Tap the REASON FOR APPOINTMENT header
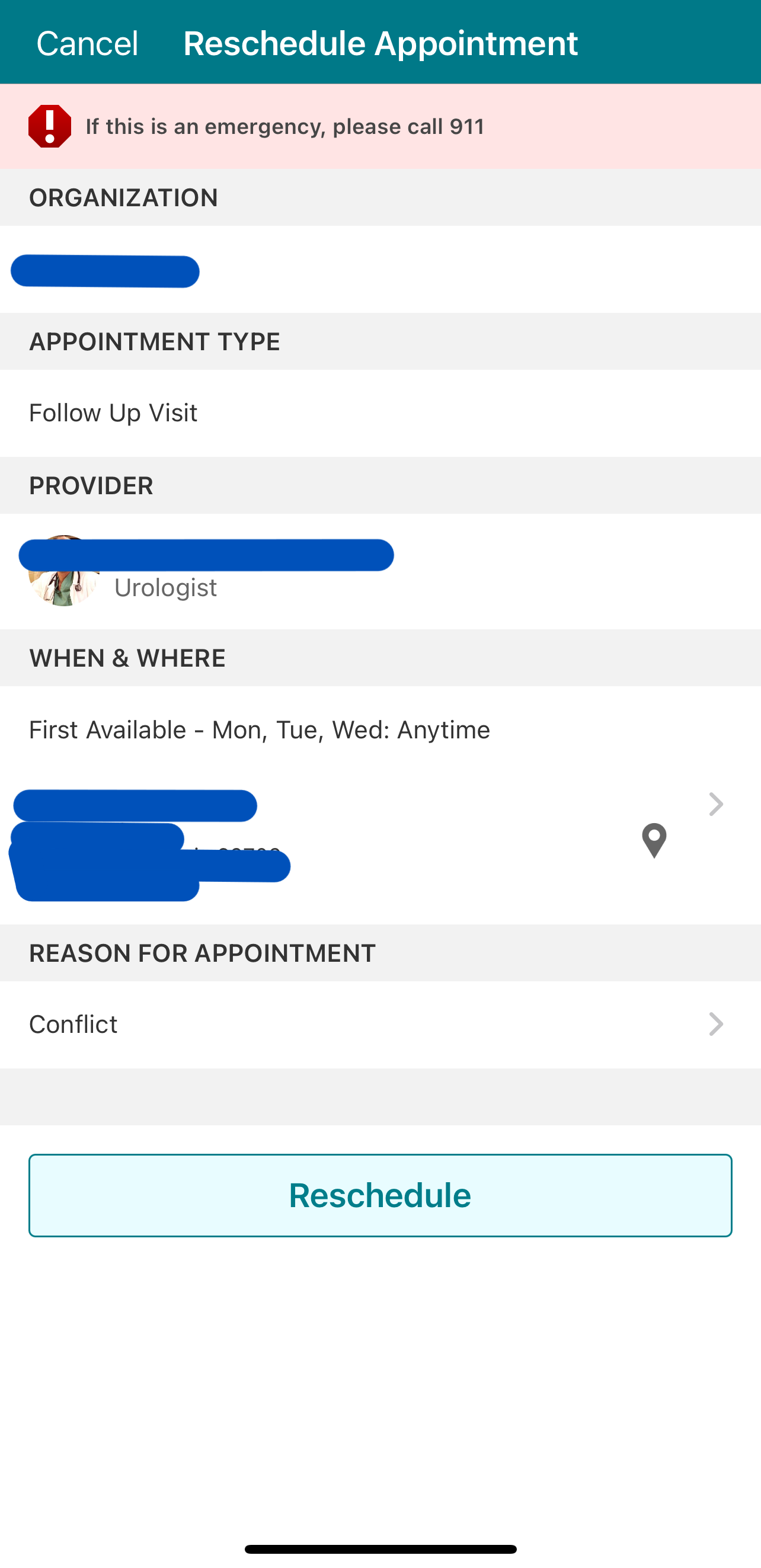Screen dimensions: 761x1568 202,953
